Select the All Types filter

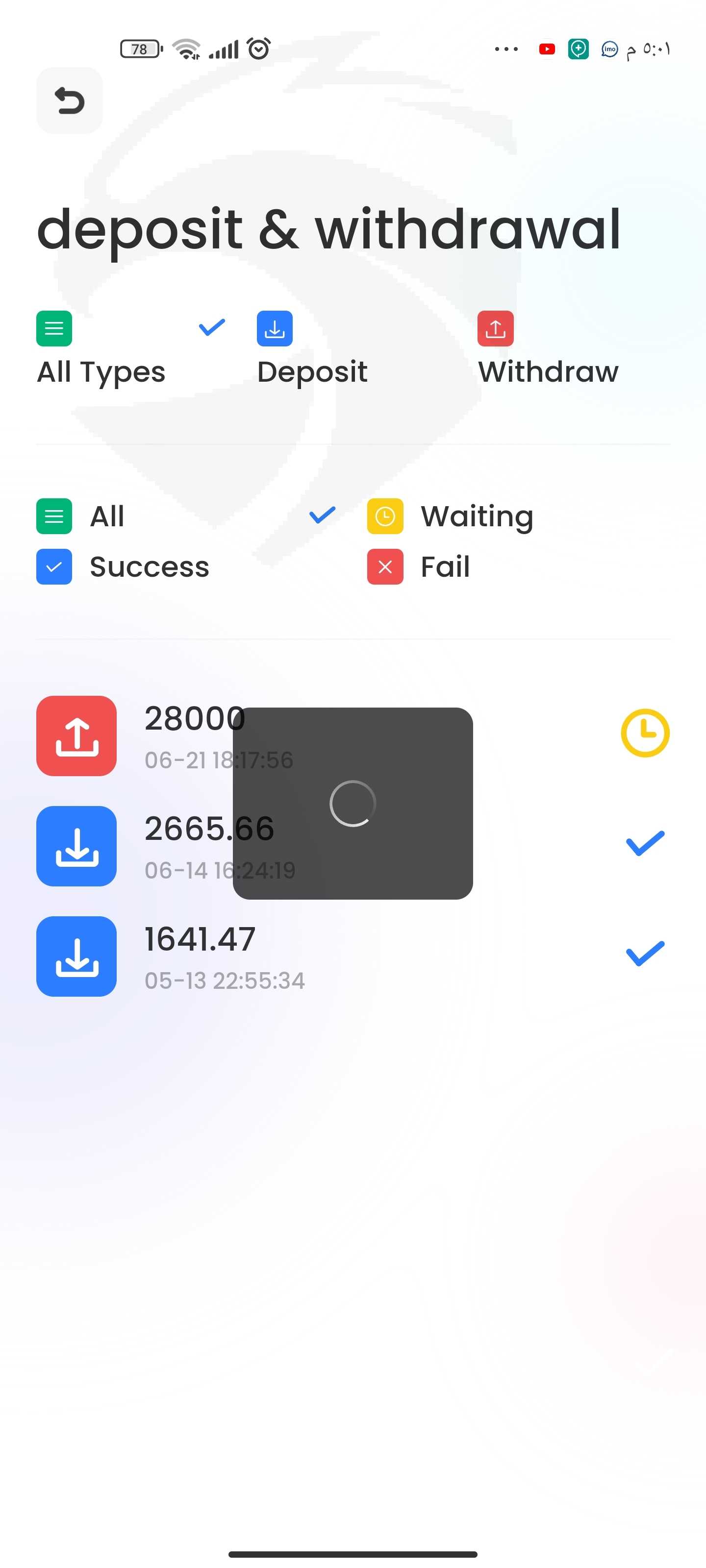tap(131, 350)
